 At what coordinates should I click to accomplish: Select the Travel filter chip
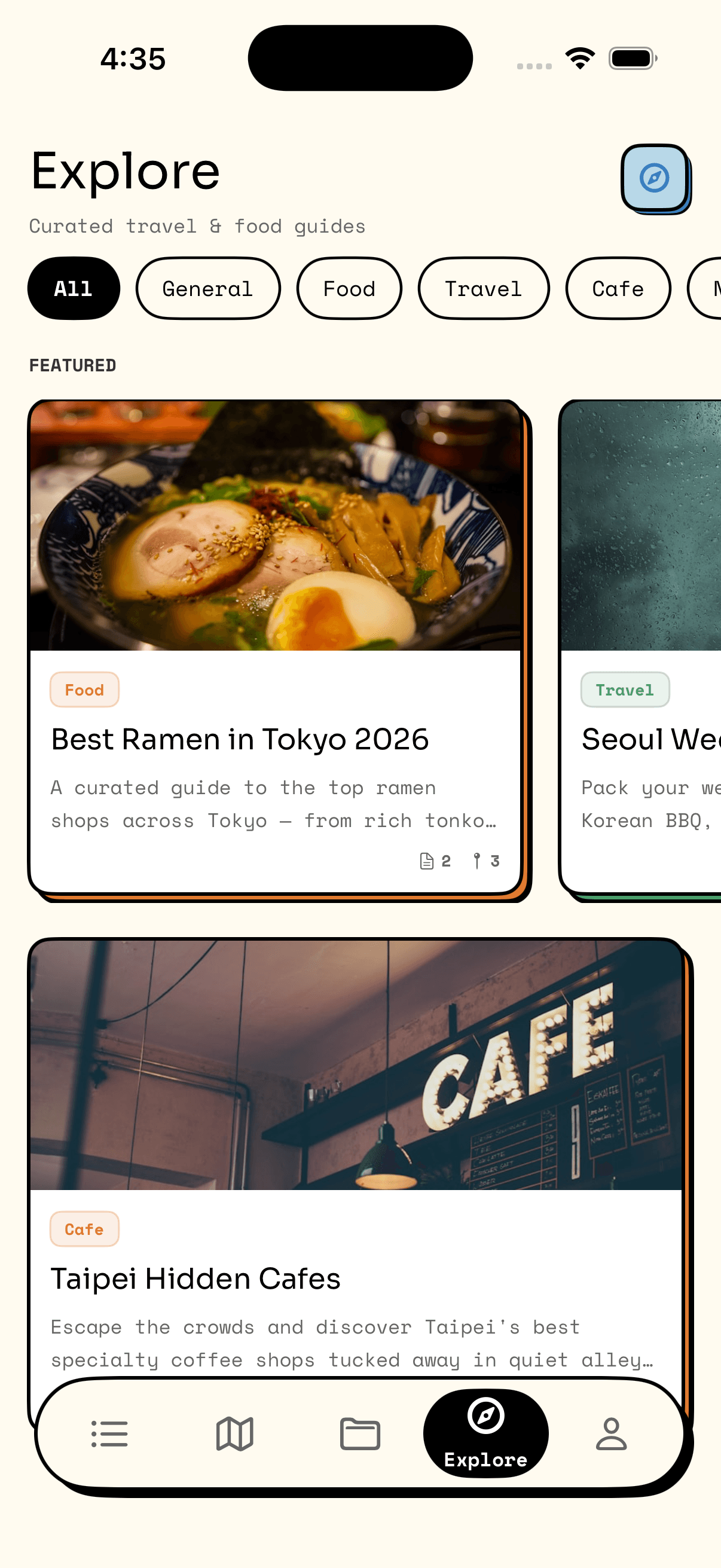(x=483, y=288)
